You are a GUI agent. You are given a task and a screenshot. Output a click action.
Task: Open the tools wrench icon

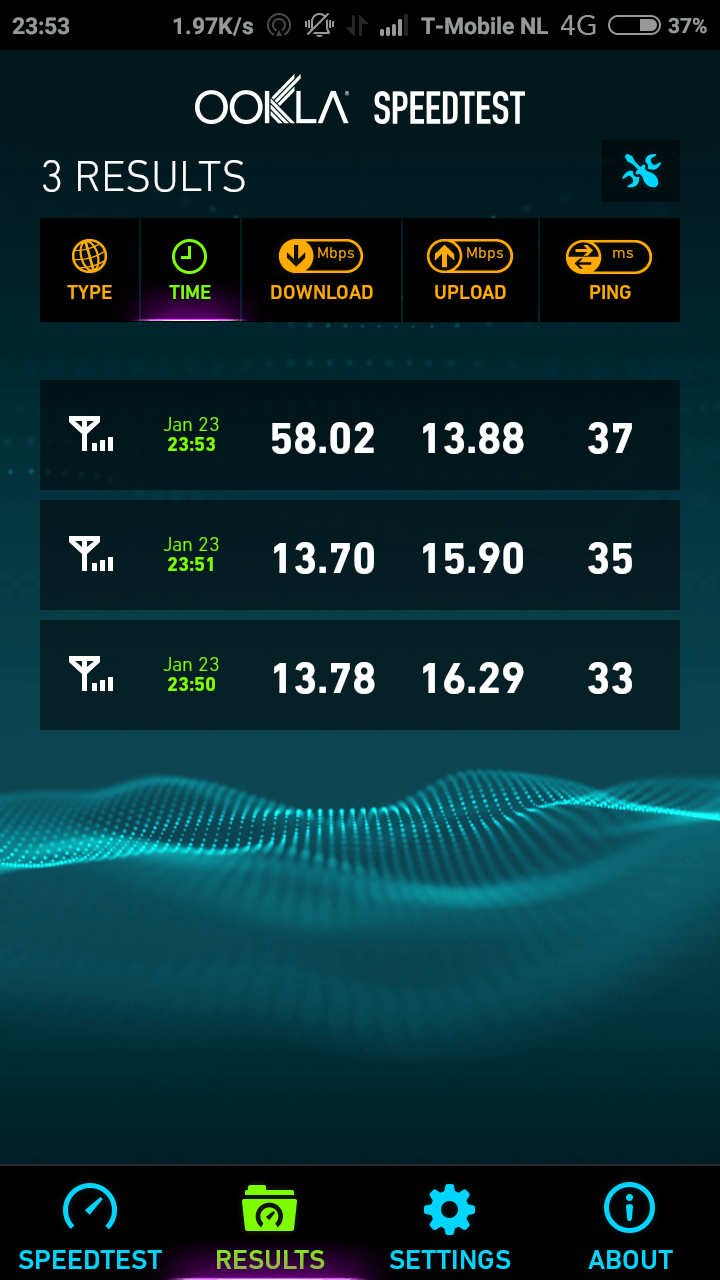pyautogui.click(x=641, y=172)
